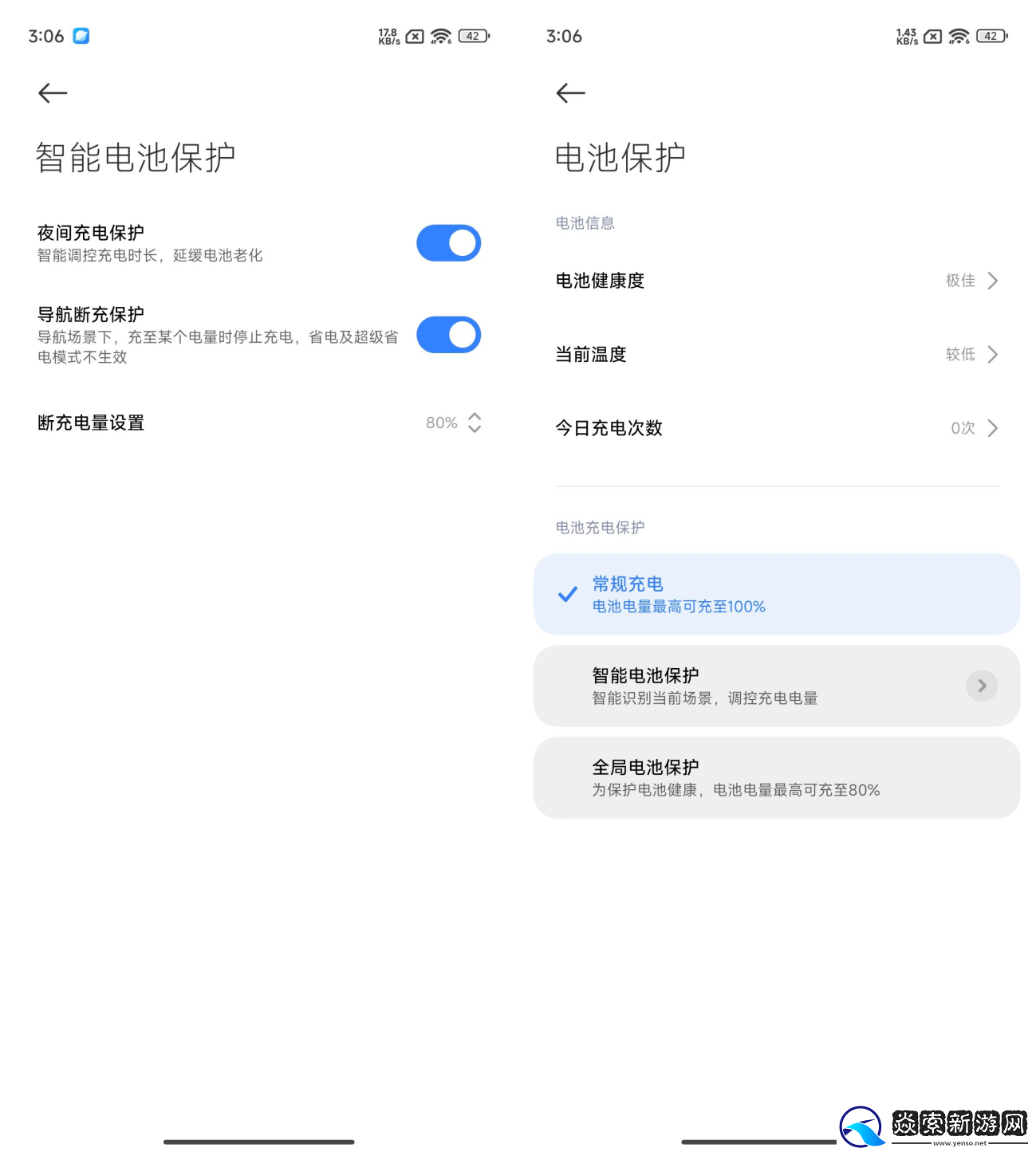点击今日充电次数右侧的箭头

tap(992, 428)
